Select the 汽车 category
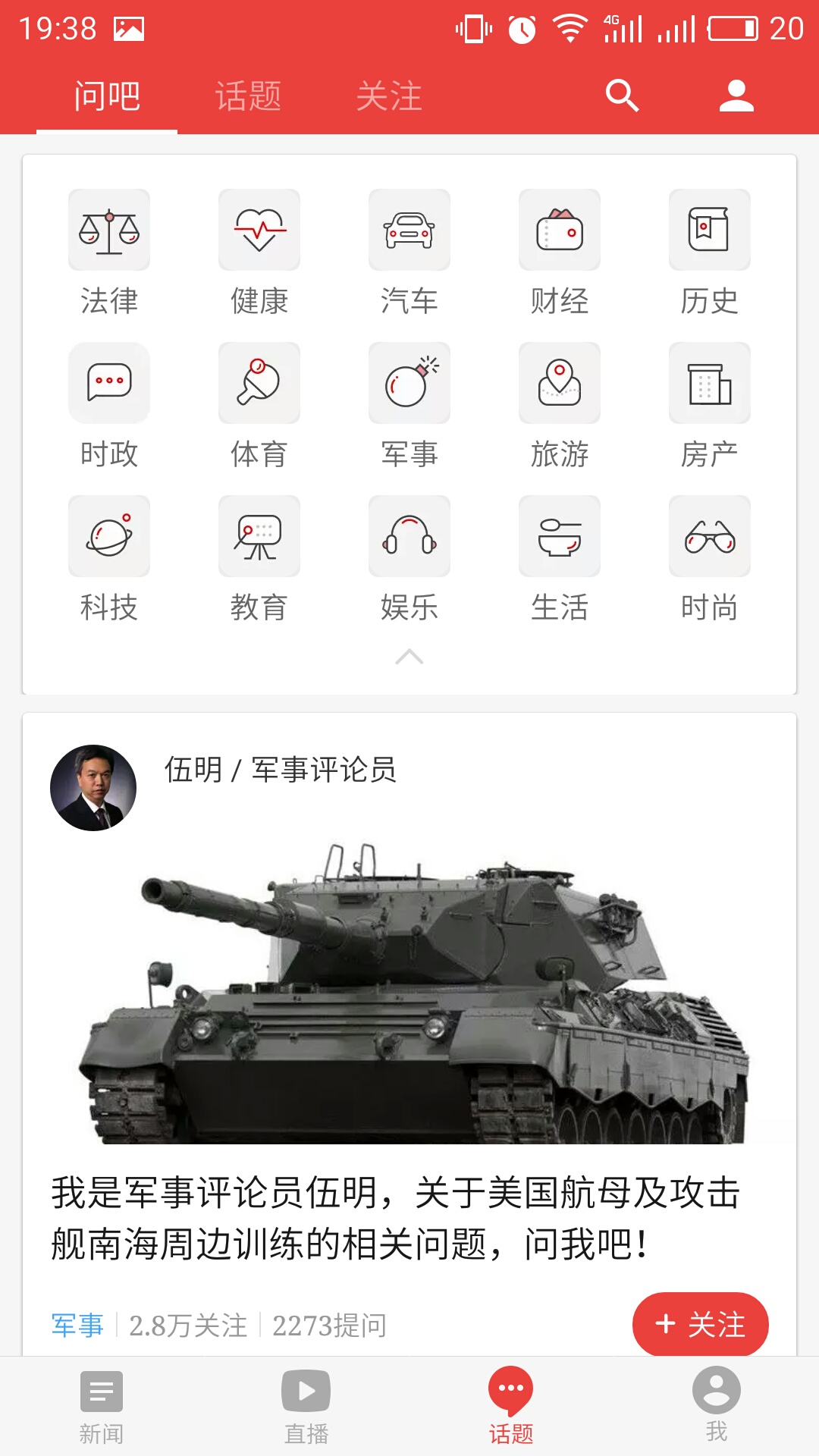The width and height of the screenshot is (819, 1456). pos(409,252)
